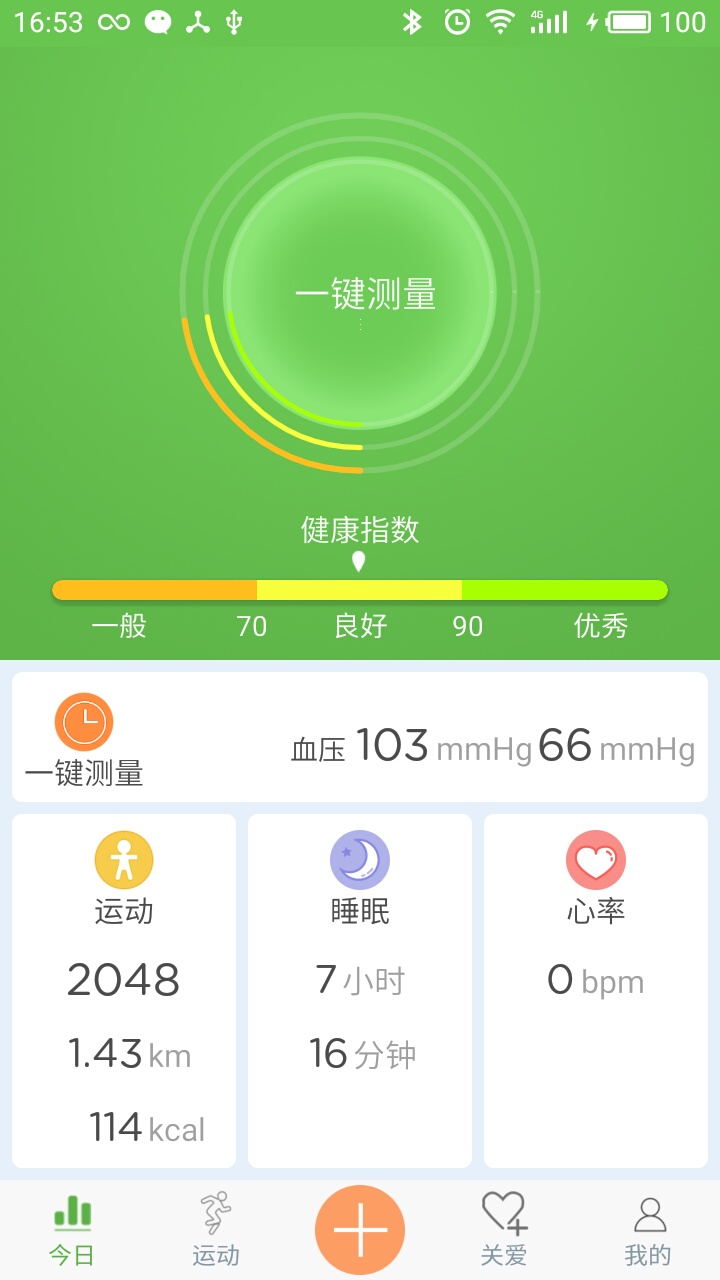
Task: Open the 心率 heart rate card
Action: [x=596, y=990]
